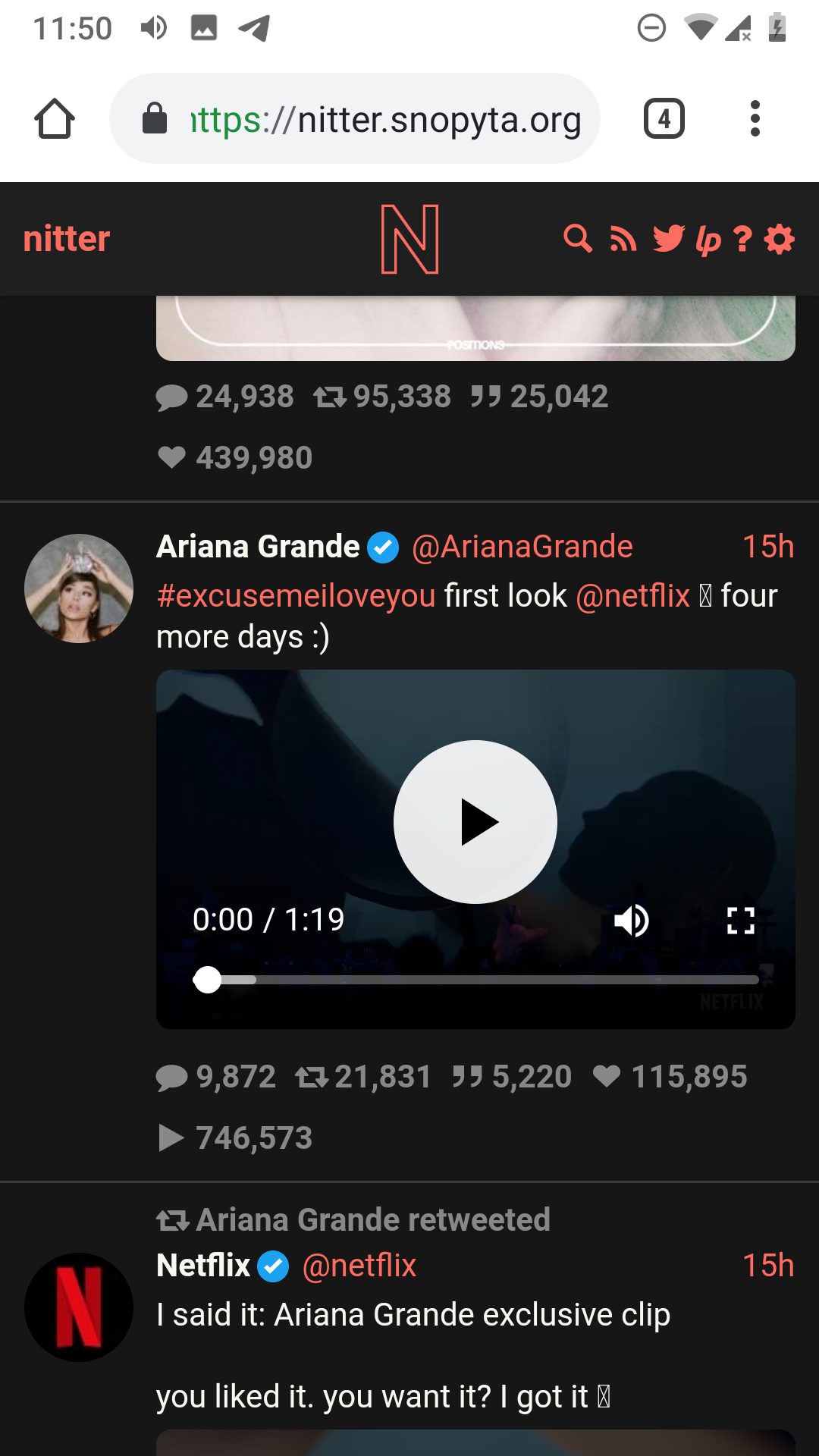Open the browser overflow menu
The image size is (819, 1456).
(x=754, y=119)
